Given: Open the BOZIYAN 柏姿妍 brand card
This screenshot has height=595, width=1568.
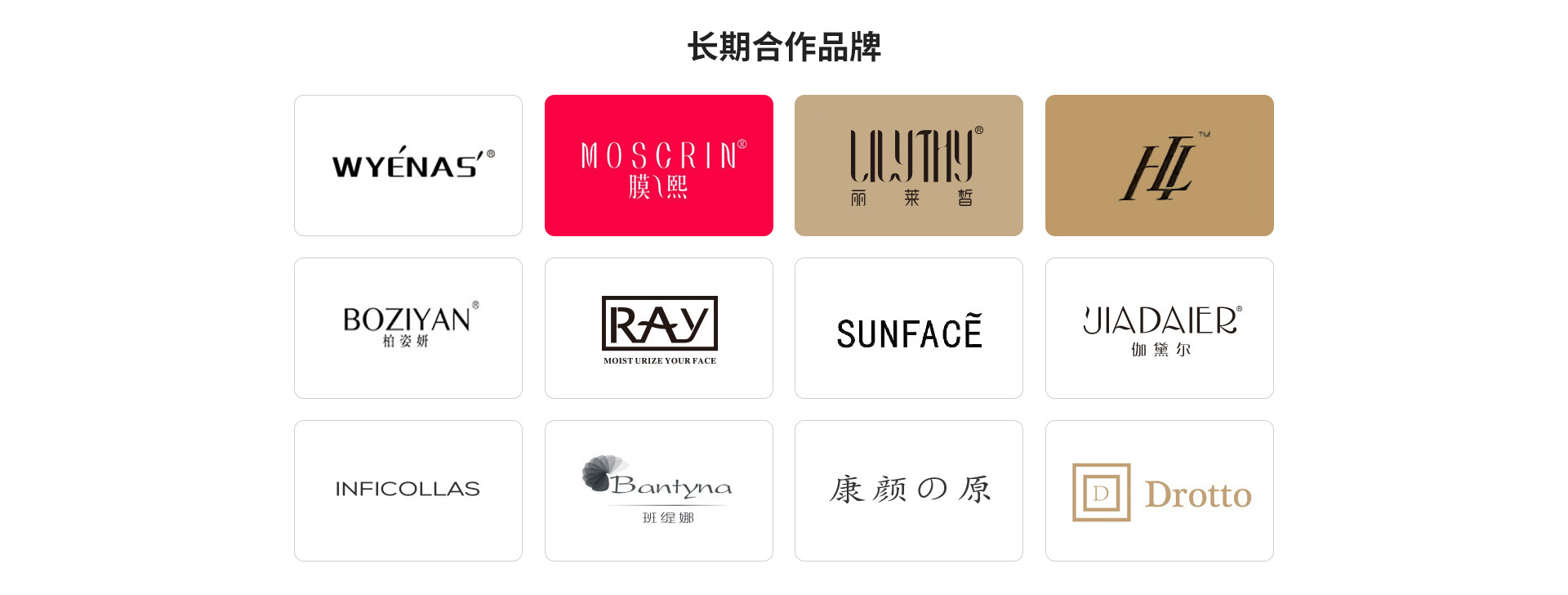Looking at the screenshot, I should click(408, 328).
